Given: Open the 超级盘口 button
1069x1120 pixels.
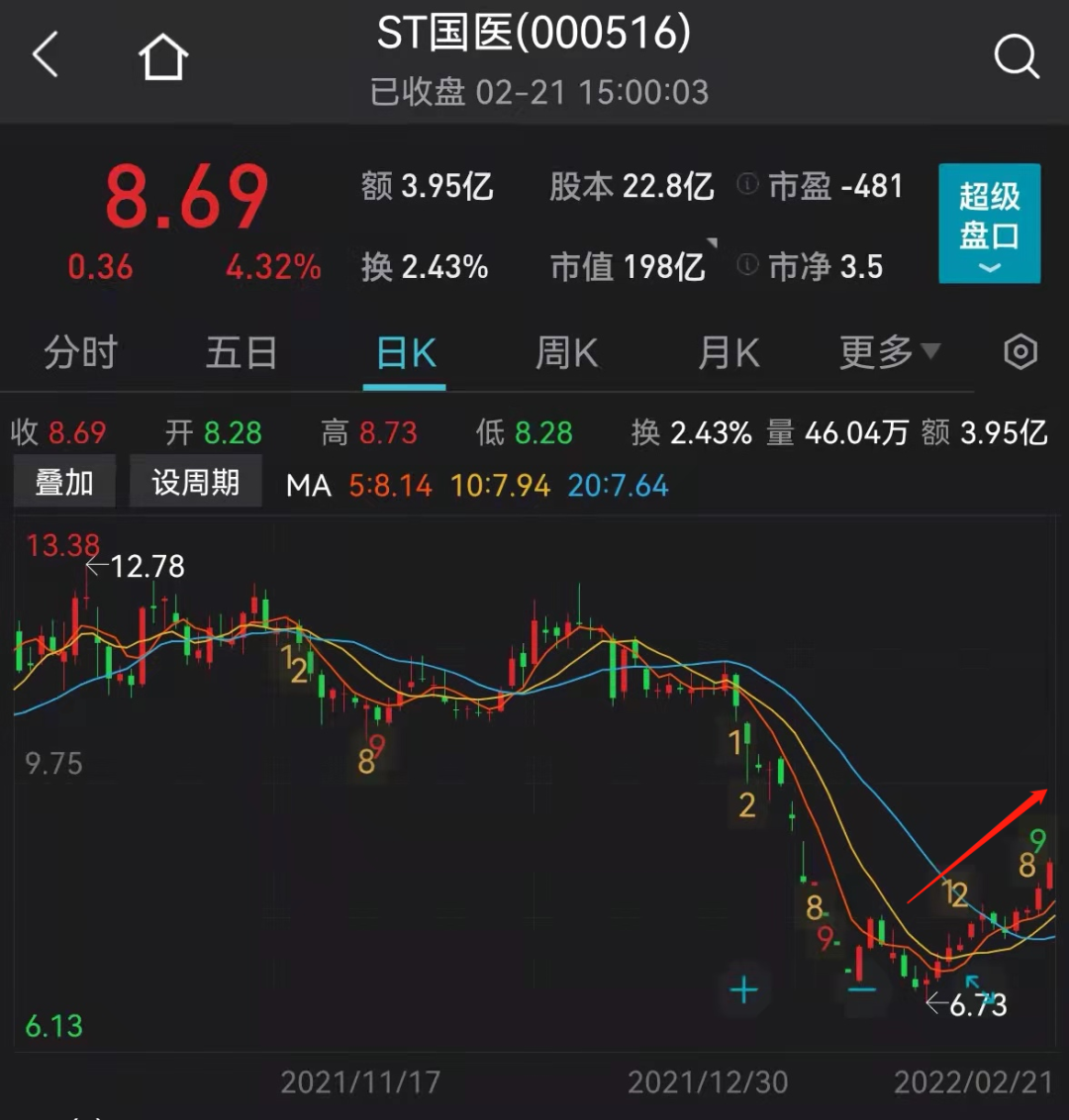Looking at the screenshot, I should (989, 223).
